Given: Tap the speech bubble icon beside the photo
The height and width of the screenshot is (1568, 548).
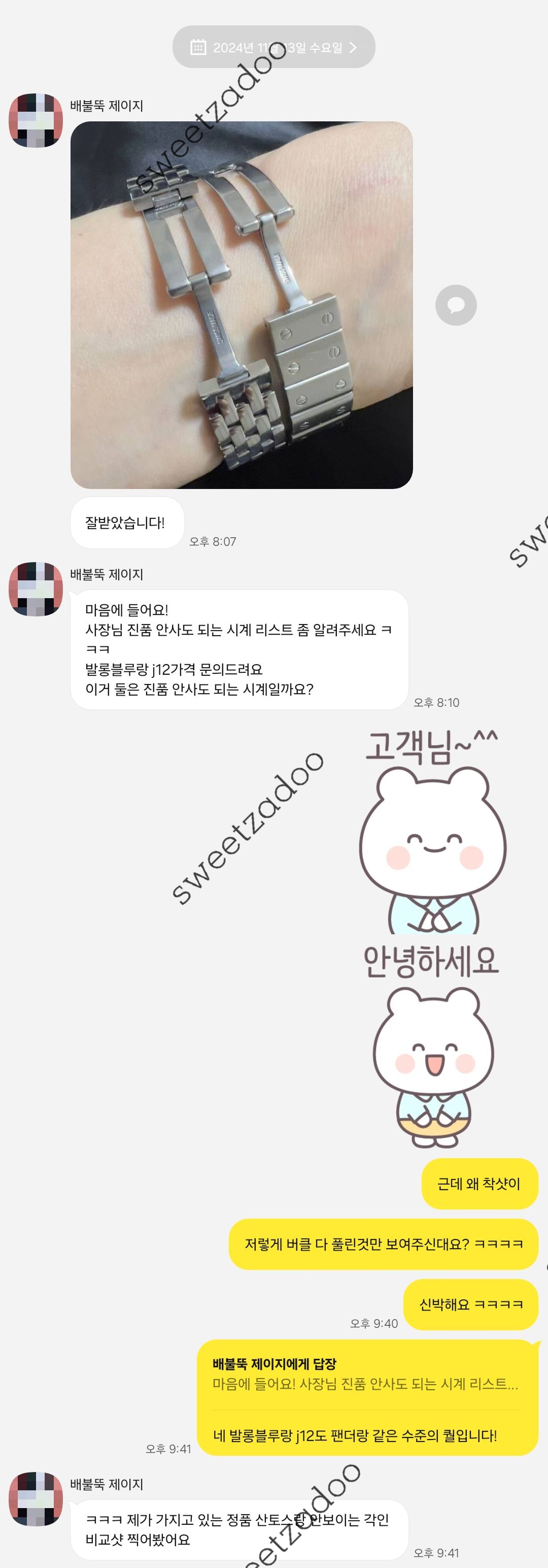Looking at the screenshot, I should point(456,305).
